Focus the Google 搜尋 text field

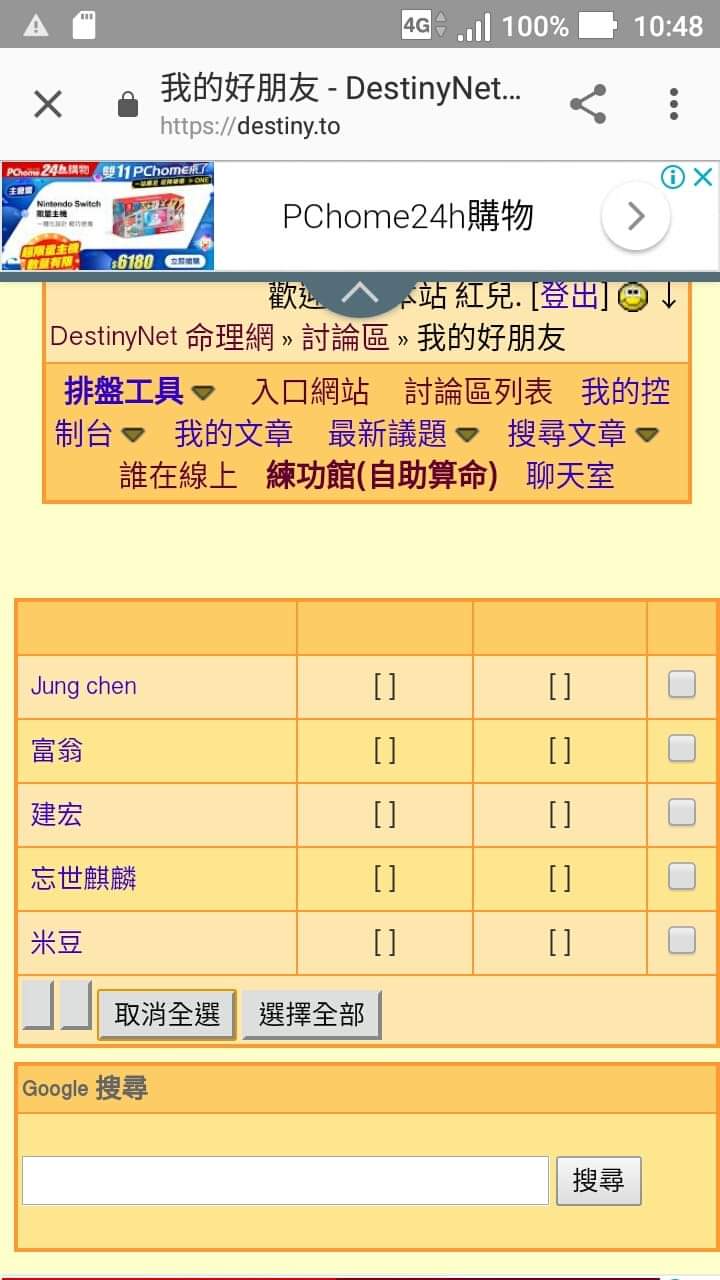coord(285,1180)
